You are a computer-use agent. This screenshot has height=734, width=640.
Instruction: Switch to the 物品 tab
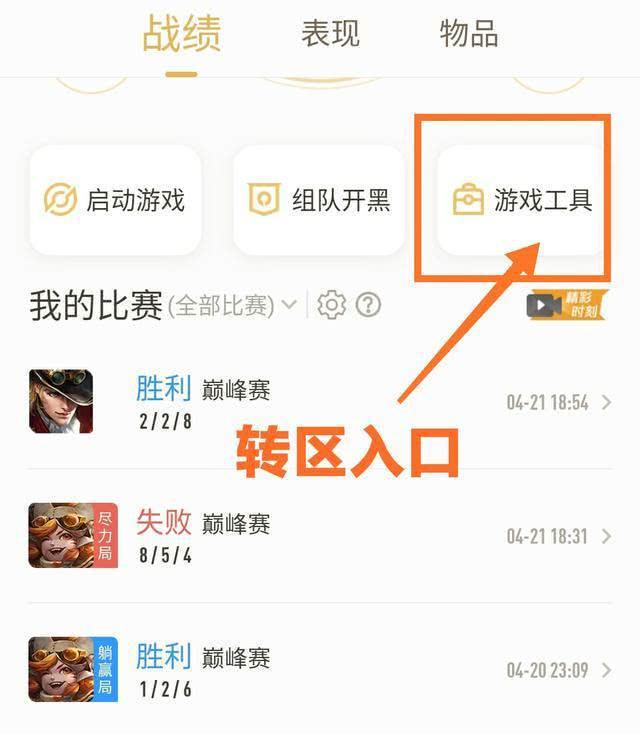tap(469, 35)
